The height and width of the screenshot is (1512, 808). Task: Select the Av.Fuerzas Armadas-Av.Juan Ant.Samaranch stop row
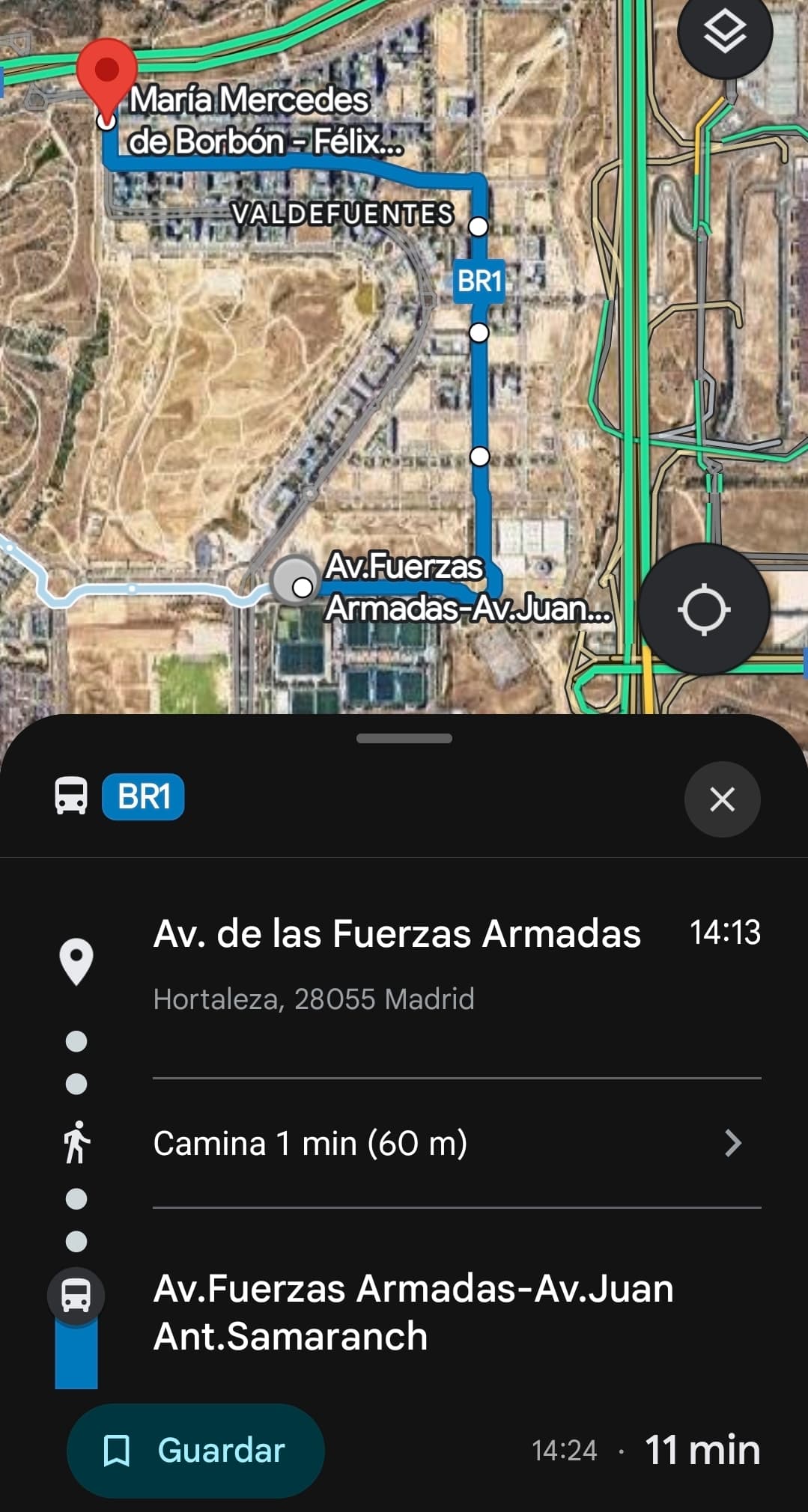(413, 1312)
